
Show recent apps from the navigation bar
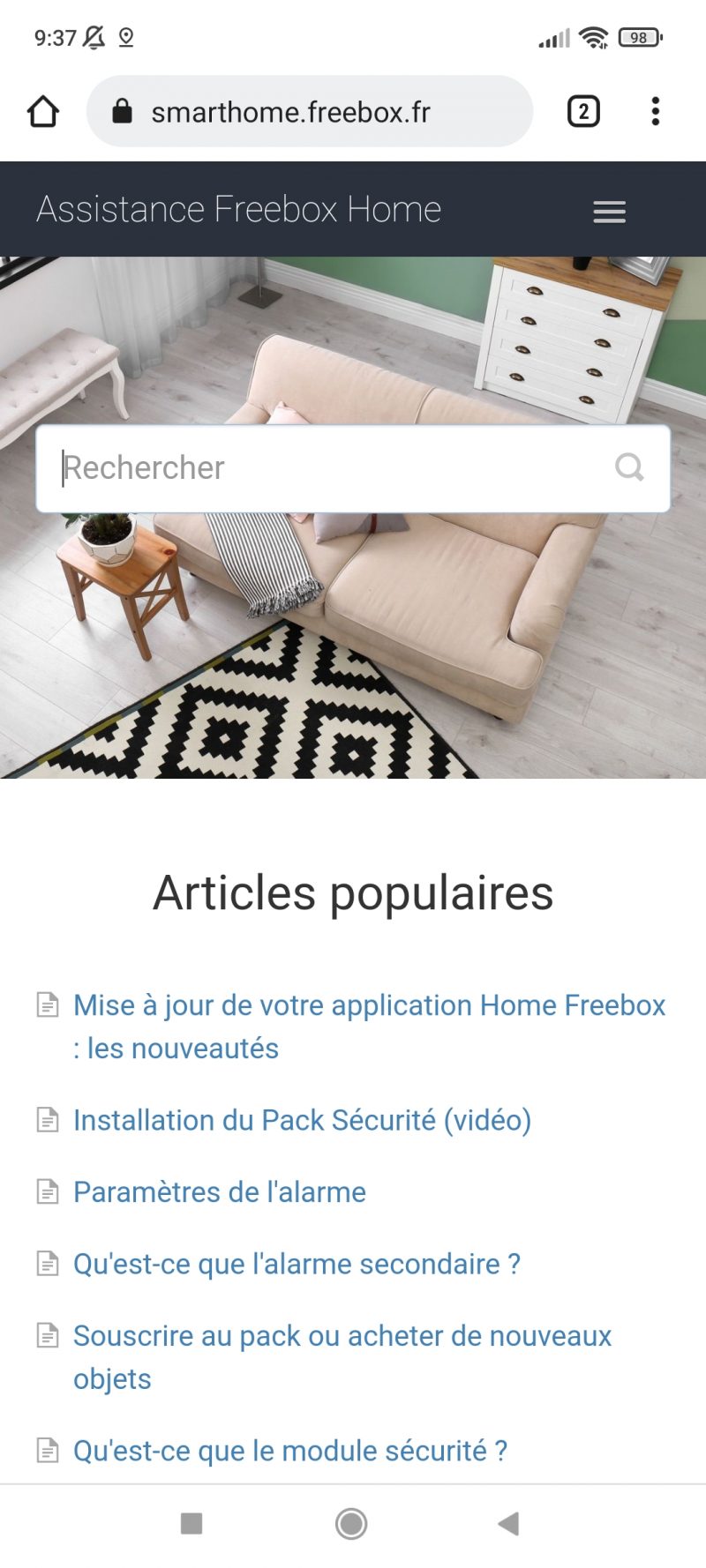192,1523
